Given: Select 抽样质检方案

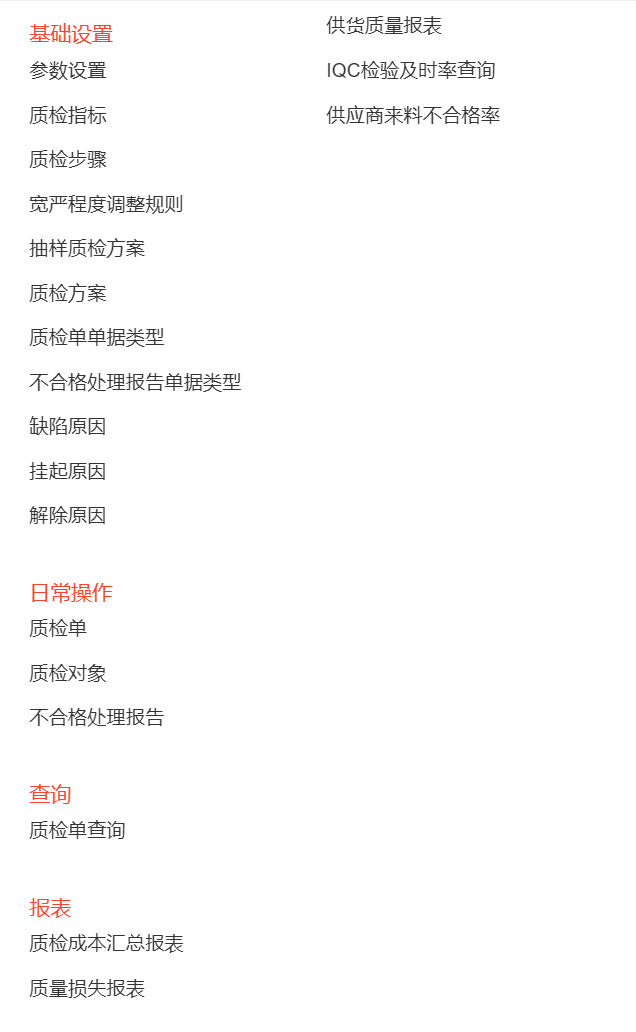Looking at the screenshot, I should coord(87,248).
